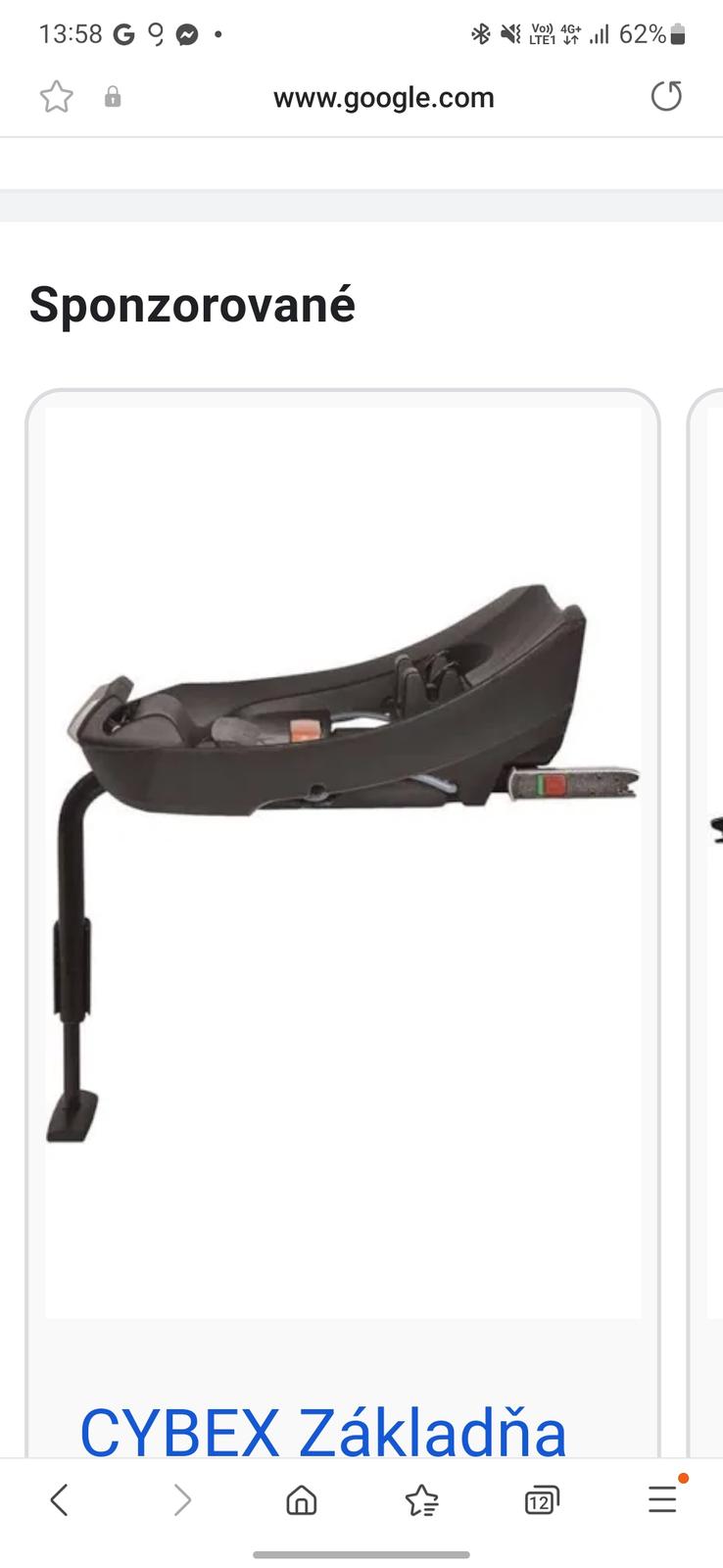Viewport: 723px width, 1568px height.
Task: Show the 12 open tabs
Action: coord(541,1499)
